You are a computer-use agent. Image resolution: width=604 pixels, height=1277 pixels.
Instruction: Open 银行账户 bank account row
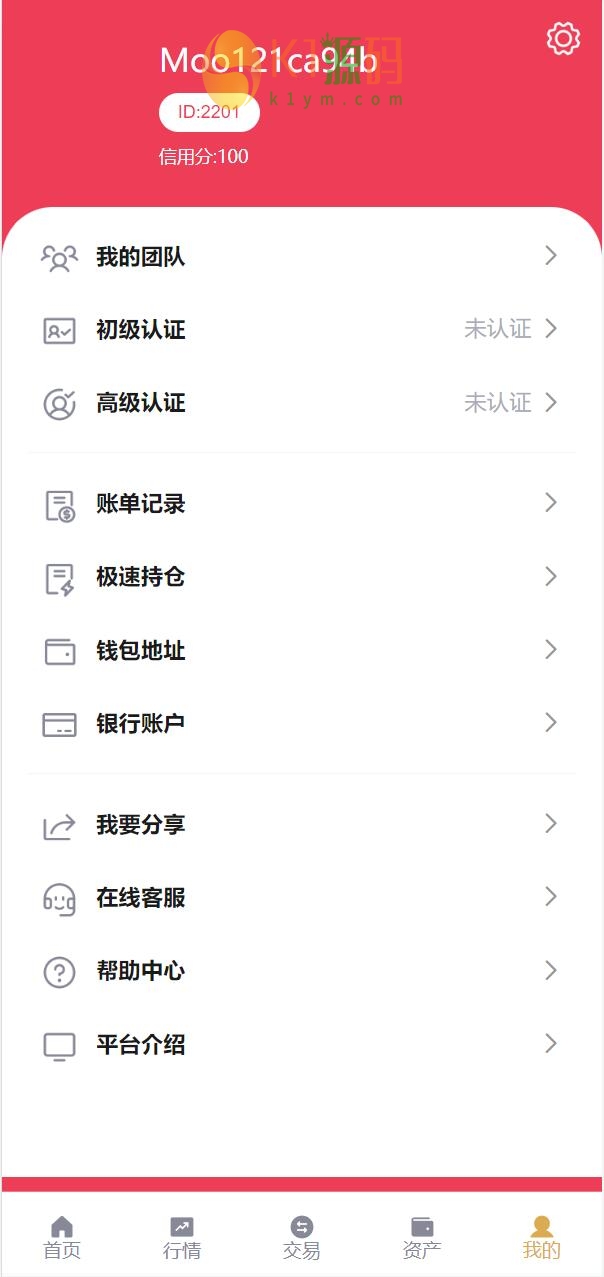pyautogui.click(x=300, y=724)
